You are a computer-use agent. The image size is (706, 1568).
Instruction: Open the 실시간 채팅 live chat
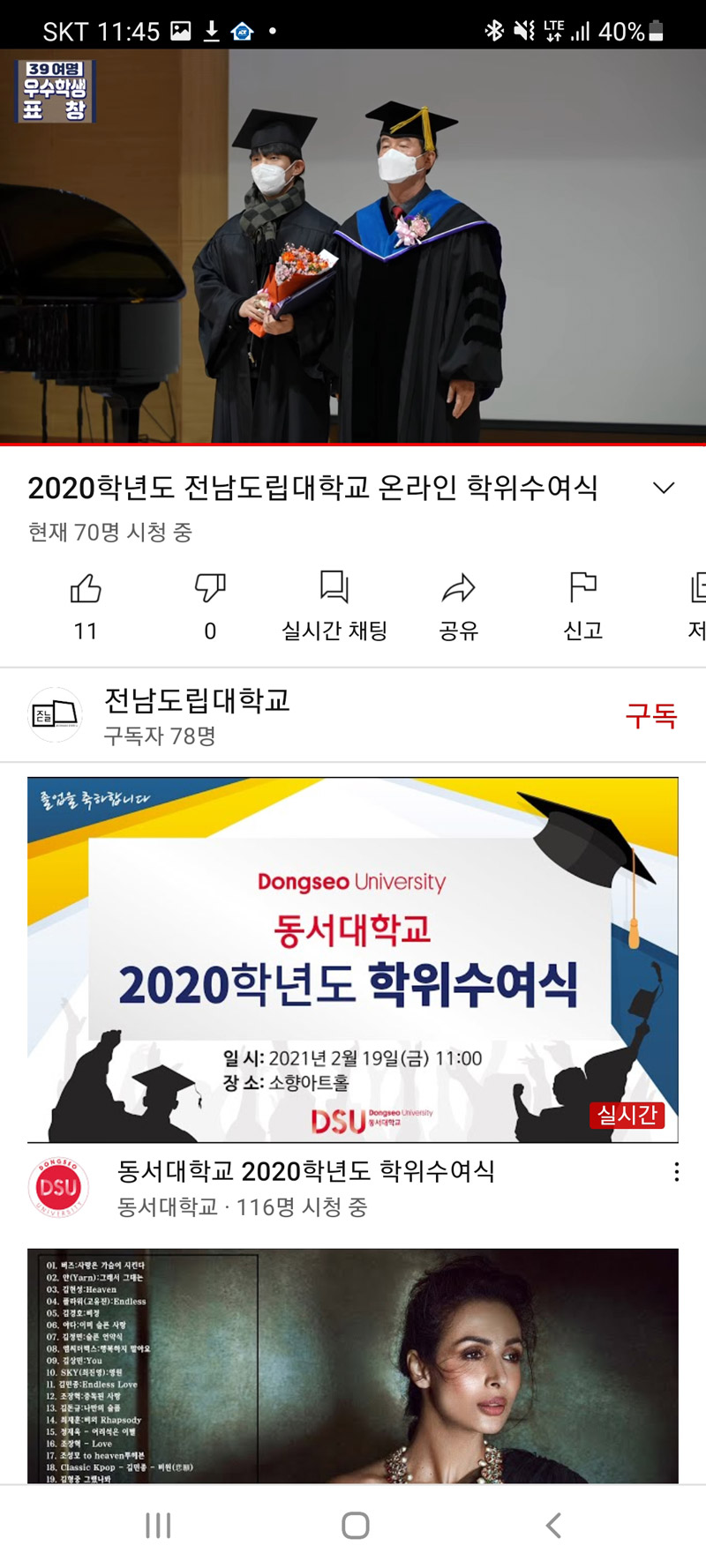tap(334, 607)
